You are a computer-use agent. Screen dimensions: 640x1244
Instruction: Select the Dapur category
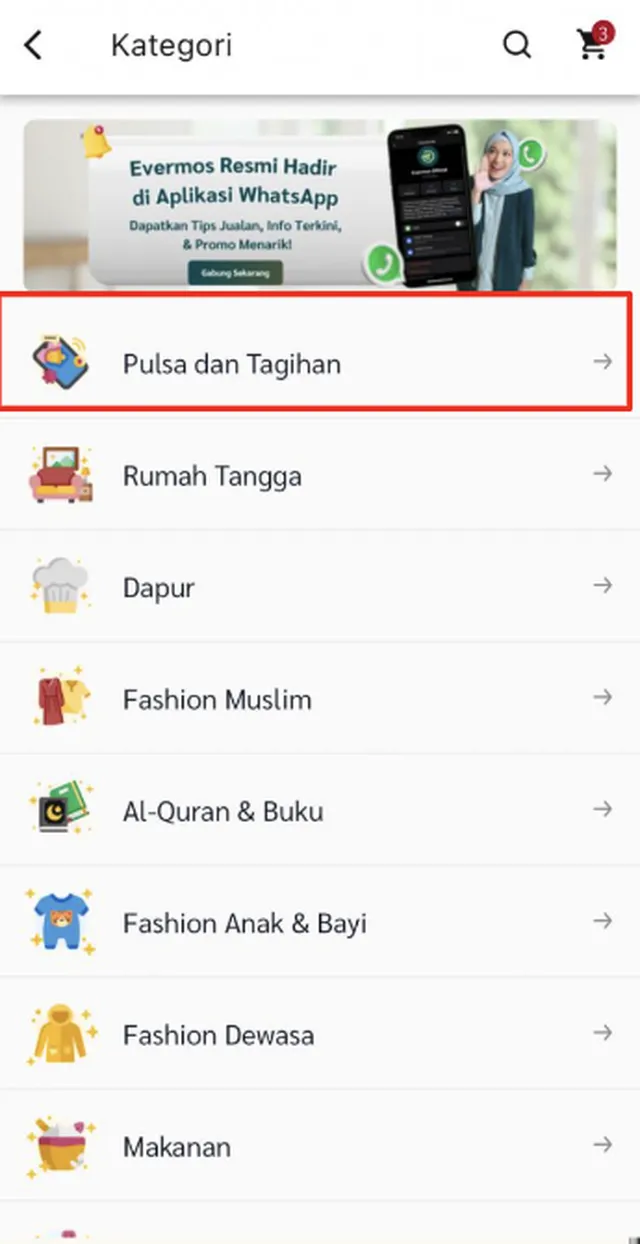[x=320, y=588]
